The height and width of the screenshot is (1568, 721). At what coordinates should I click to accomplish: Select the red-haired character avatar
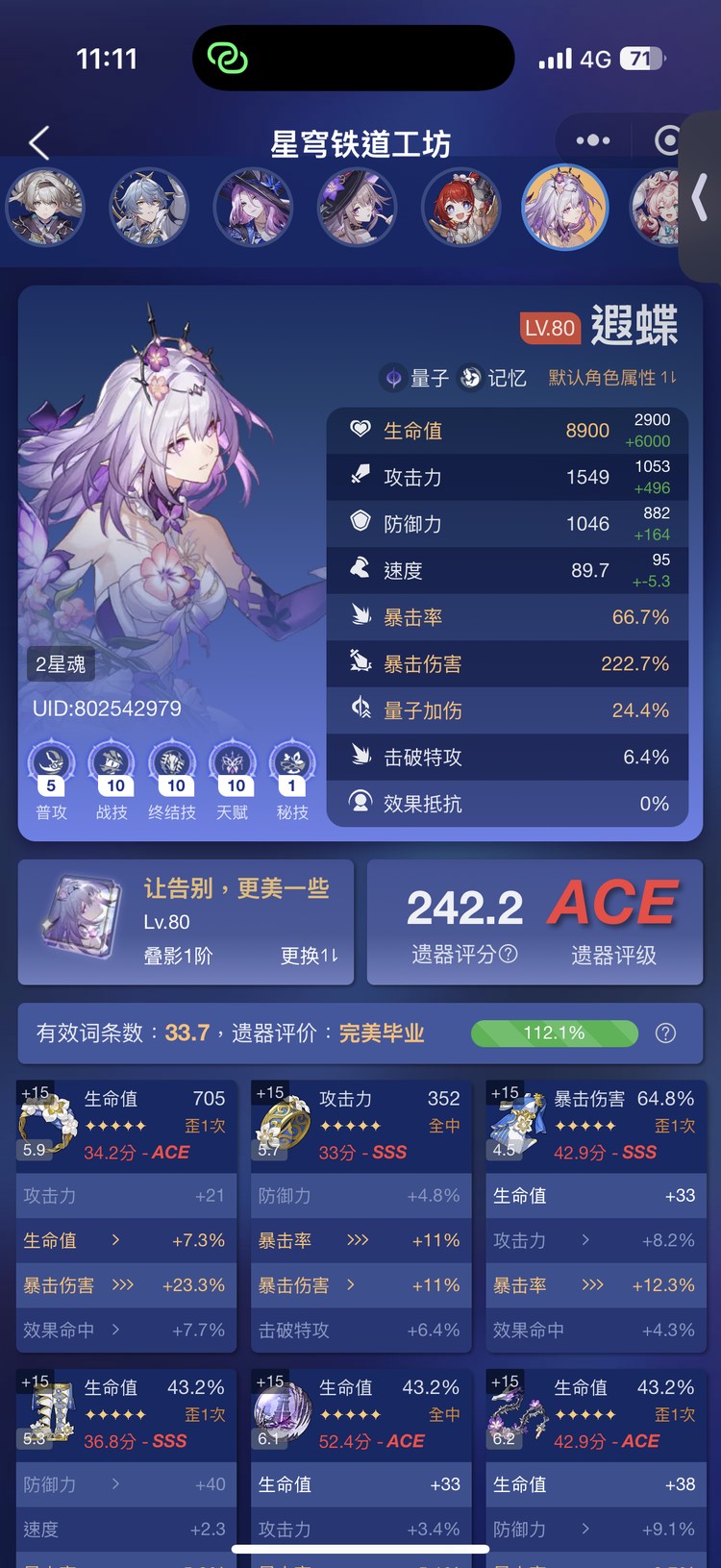[x=461, y=207]
